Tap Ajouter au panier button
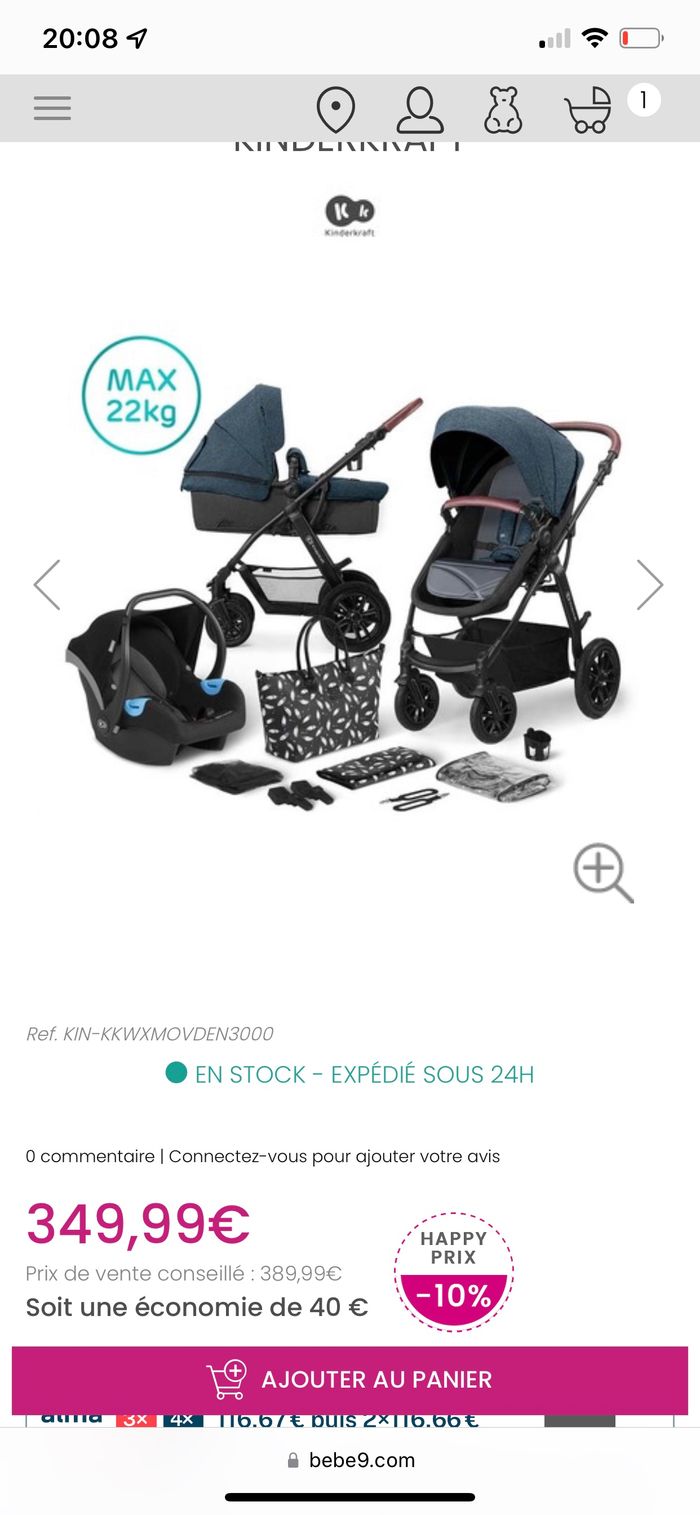Image resolution: width=700 pixels, height=1515 pixels. pos(350,1379)
